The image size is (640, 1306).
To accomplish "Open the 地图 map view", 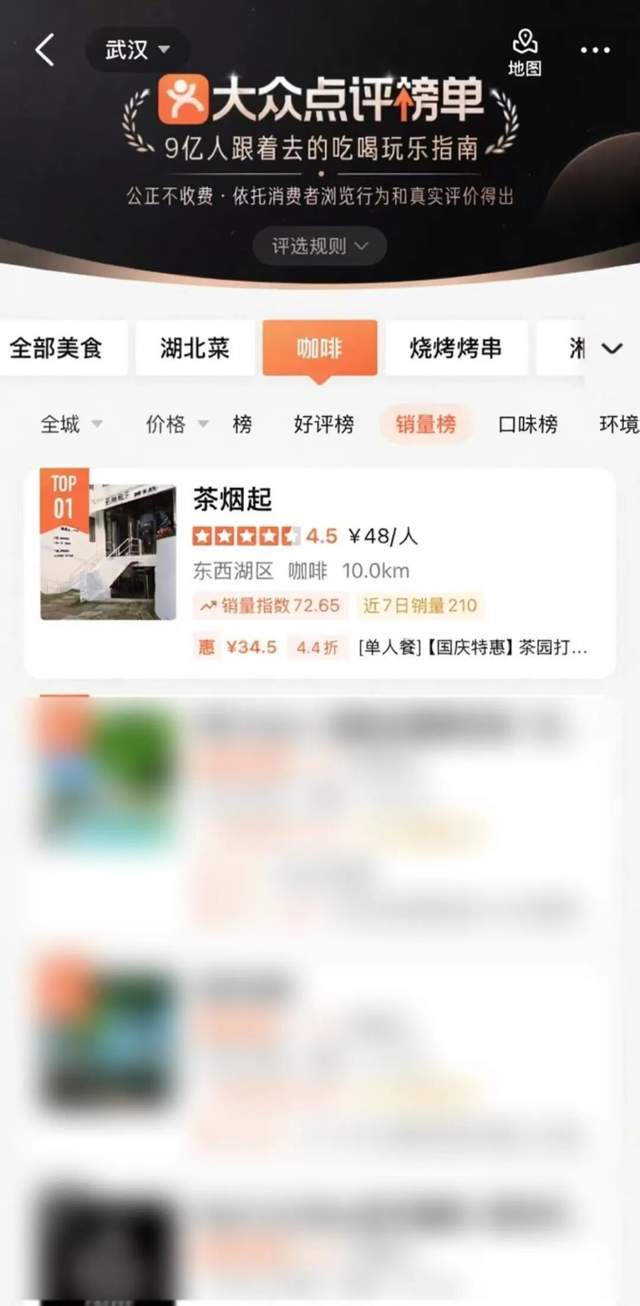I will coord(524,52).
